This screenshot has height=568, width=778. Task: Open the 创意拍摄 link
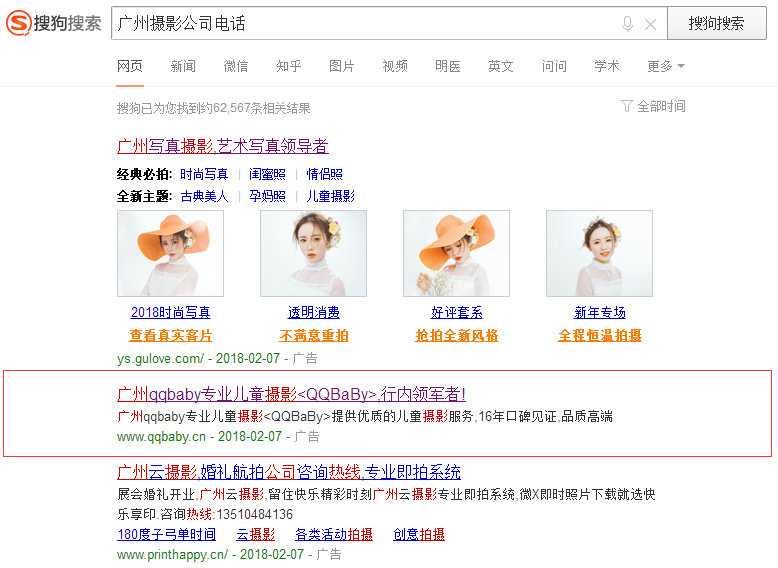pyautogui.click(x=419, y=535)
